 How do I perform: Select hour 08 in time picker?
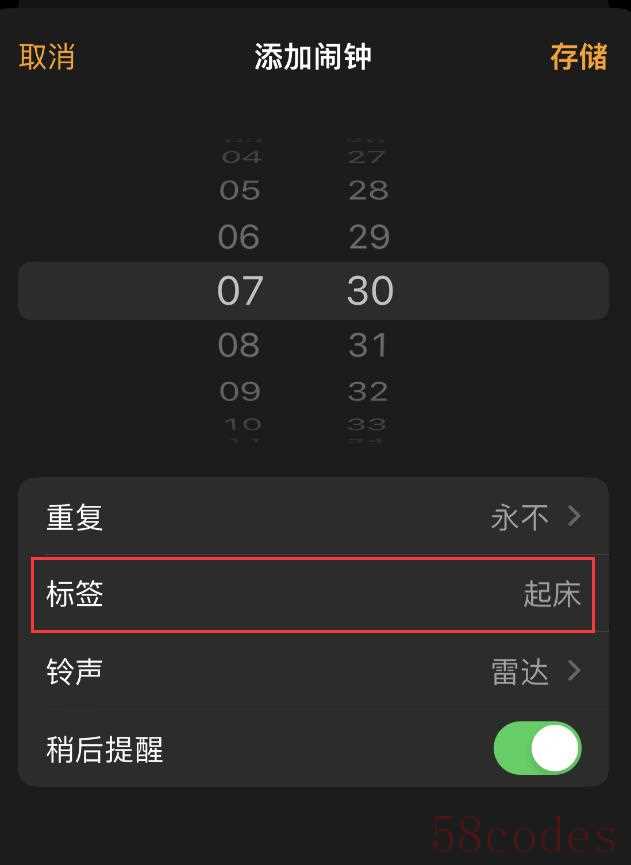[239, 345]
